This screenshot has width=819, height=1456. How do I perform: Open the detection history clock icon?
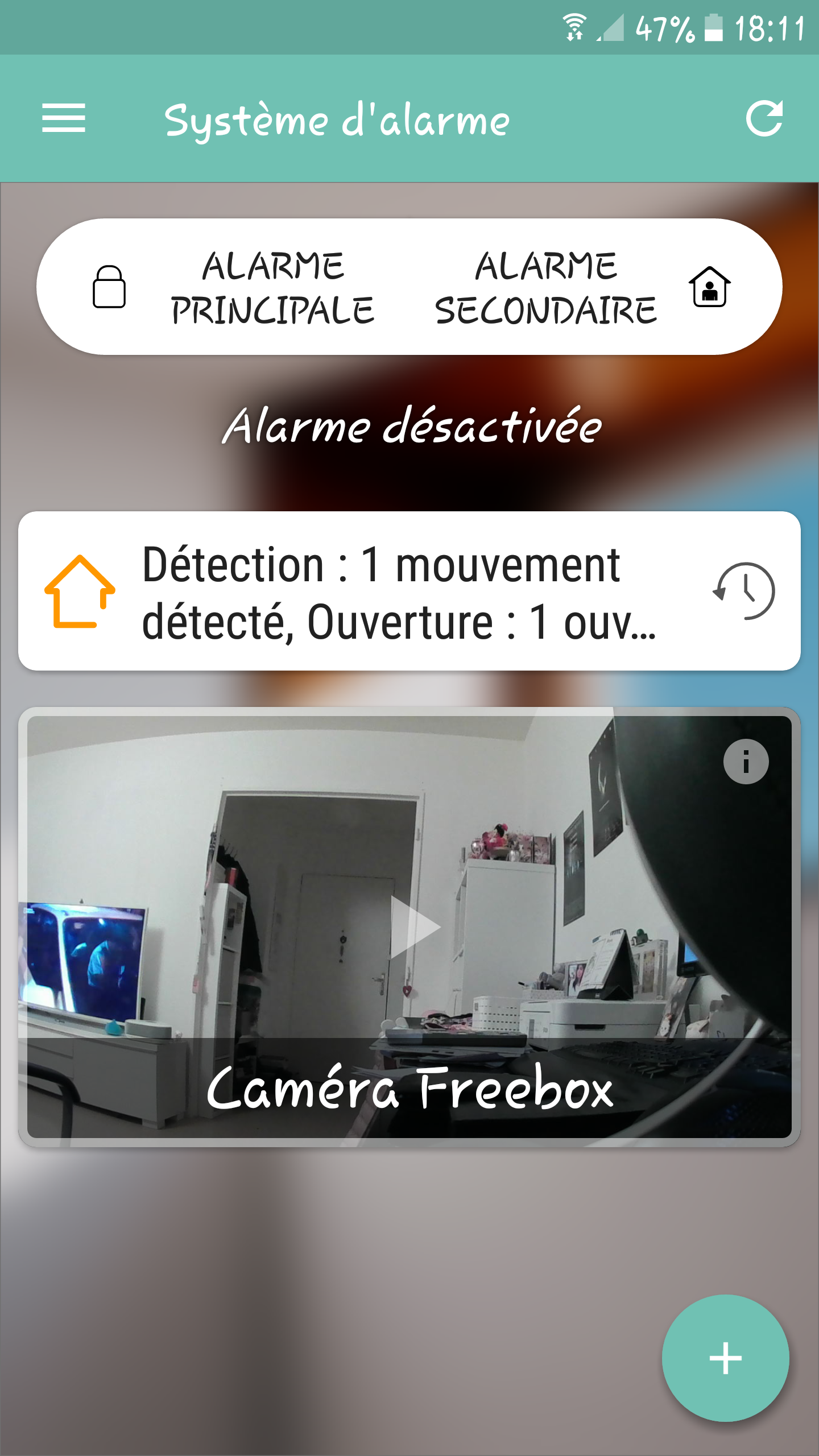tap(744, 591)
